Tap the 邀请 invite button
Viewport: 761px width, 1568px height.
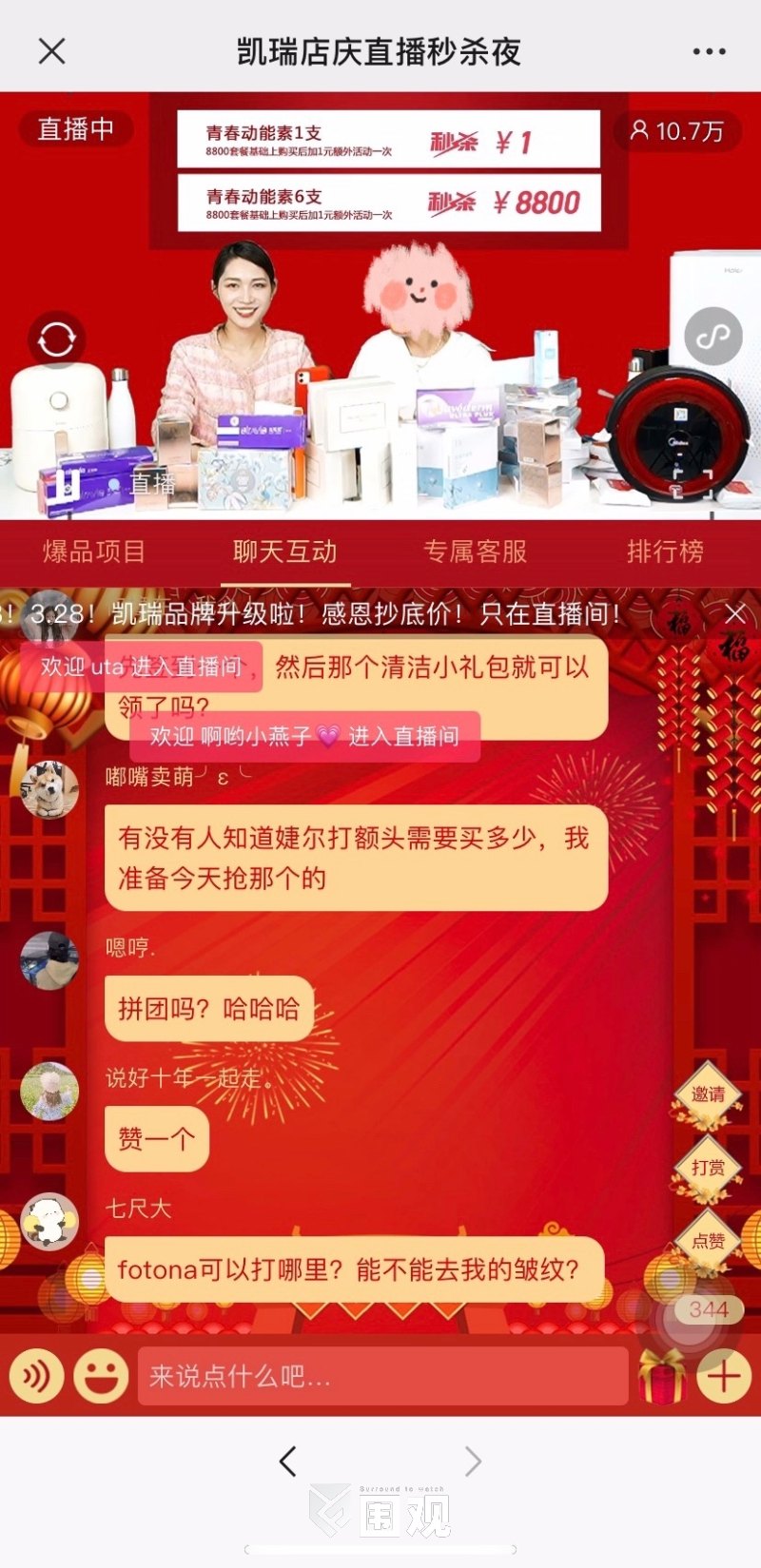pos(707,1094)
